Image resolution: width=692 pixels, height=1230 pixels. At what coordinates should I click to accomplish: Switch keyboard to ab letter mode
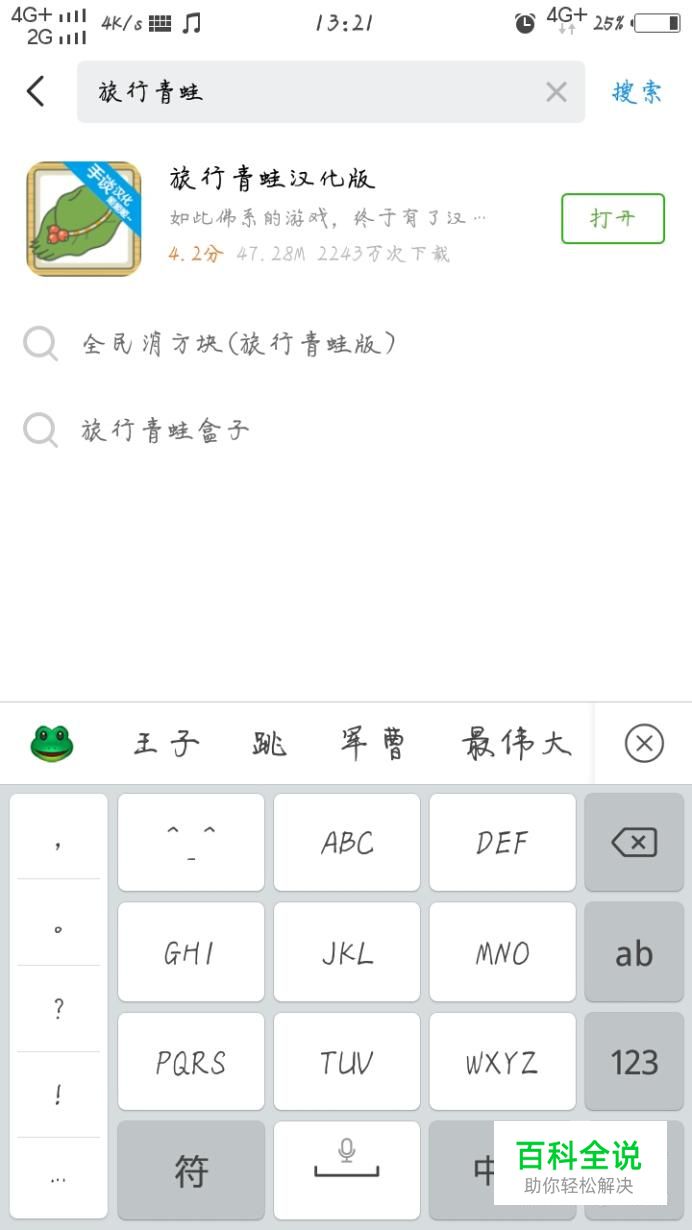coord(634,952)
